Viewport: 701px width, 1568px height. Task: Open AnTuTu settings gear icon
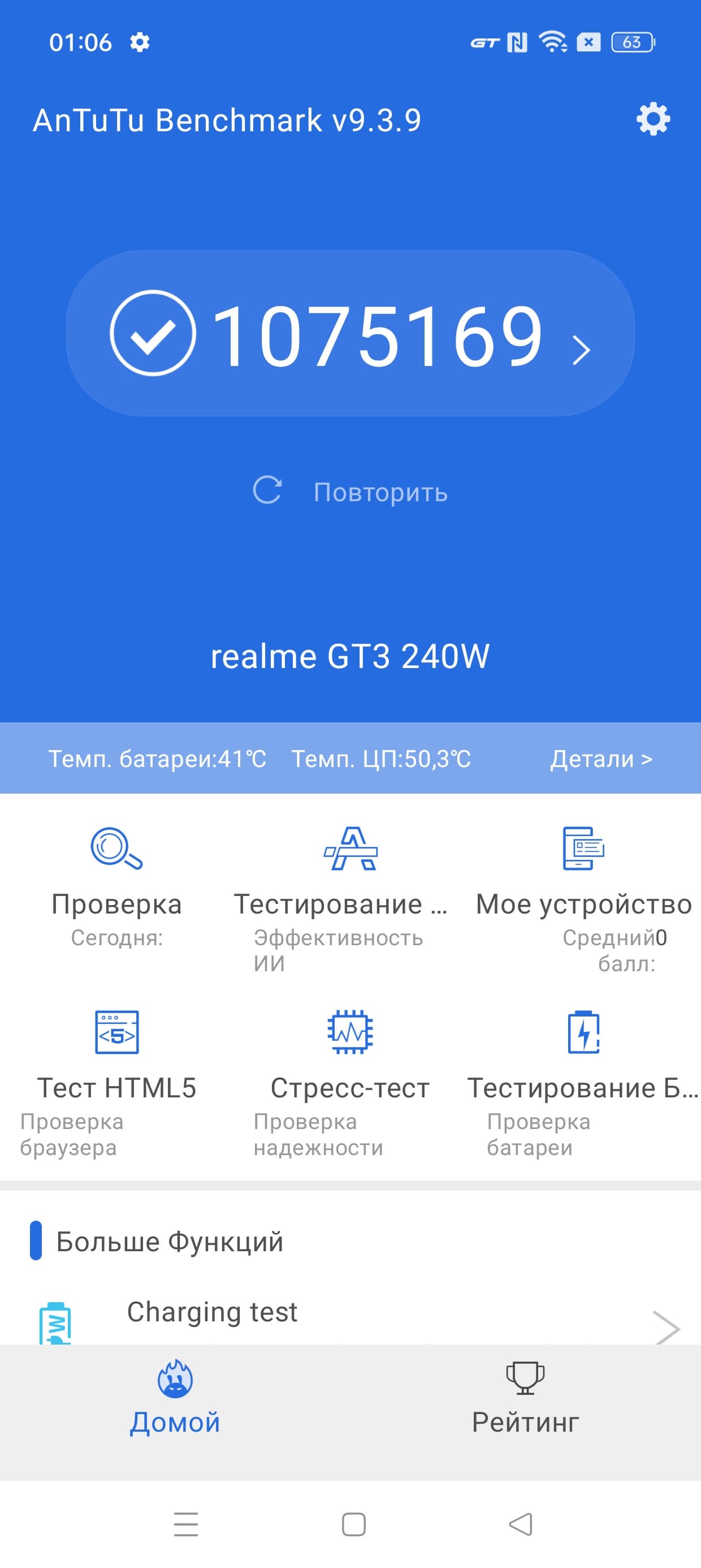(653, 119)
